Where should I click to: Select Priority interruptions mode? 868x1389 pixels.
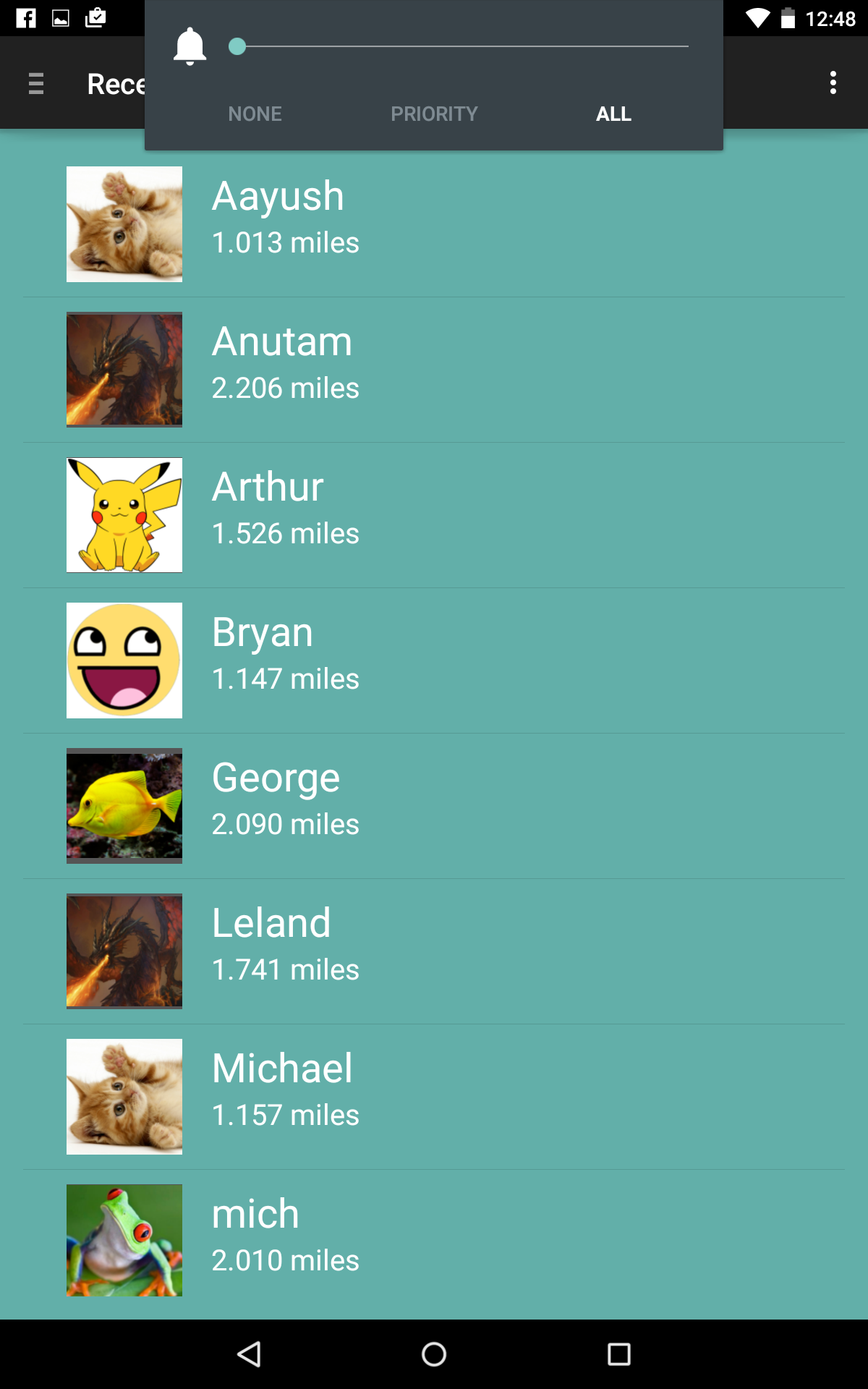[434, 114]
